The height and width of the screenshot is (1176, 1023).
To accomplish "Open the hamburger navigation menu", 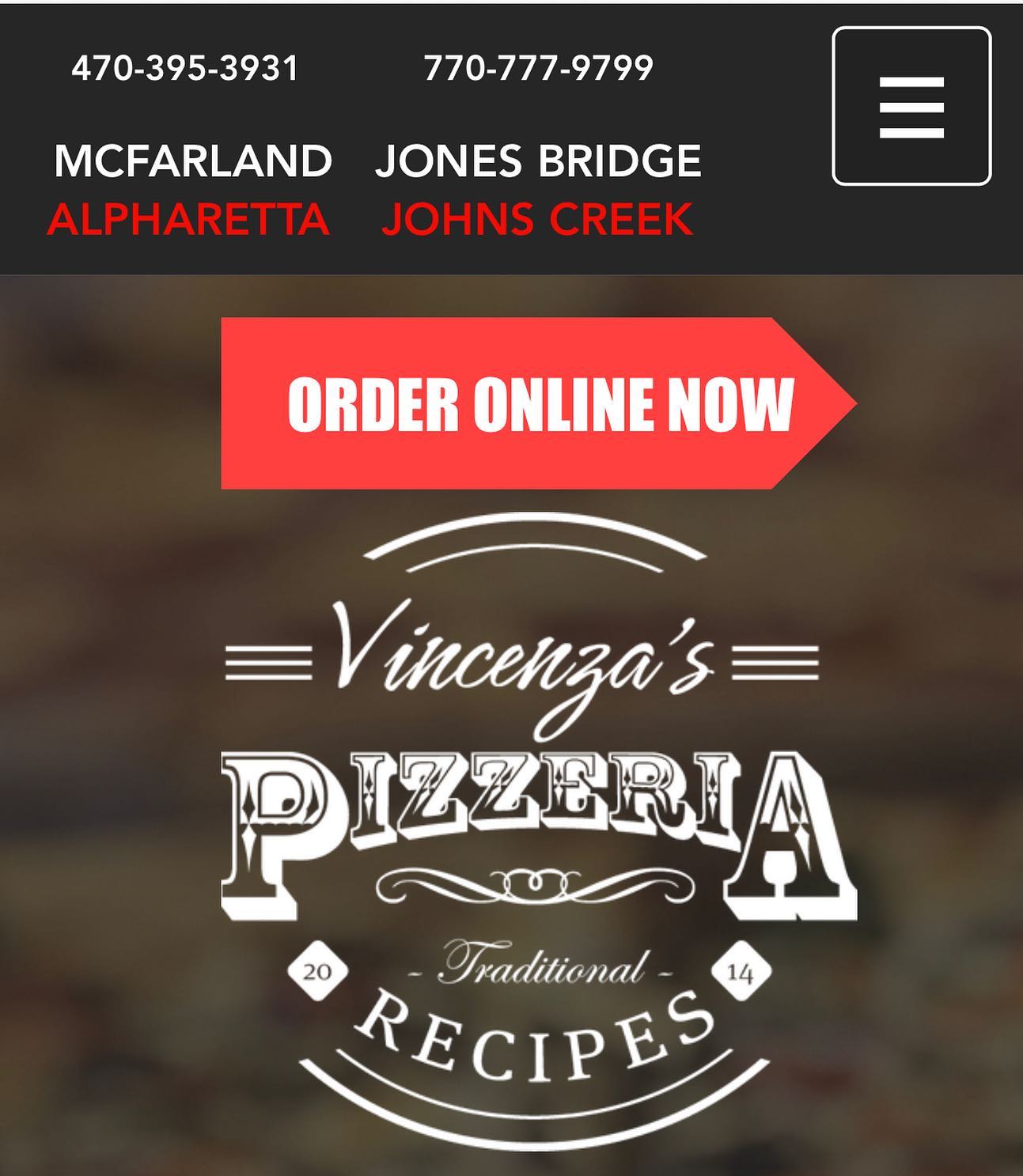I will coord(911,106).
